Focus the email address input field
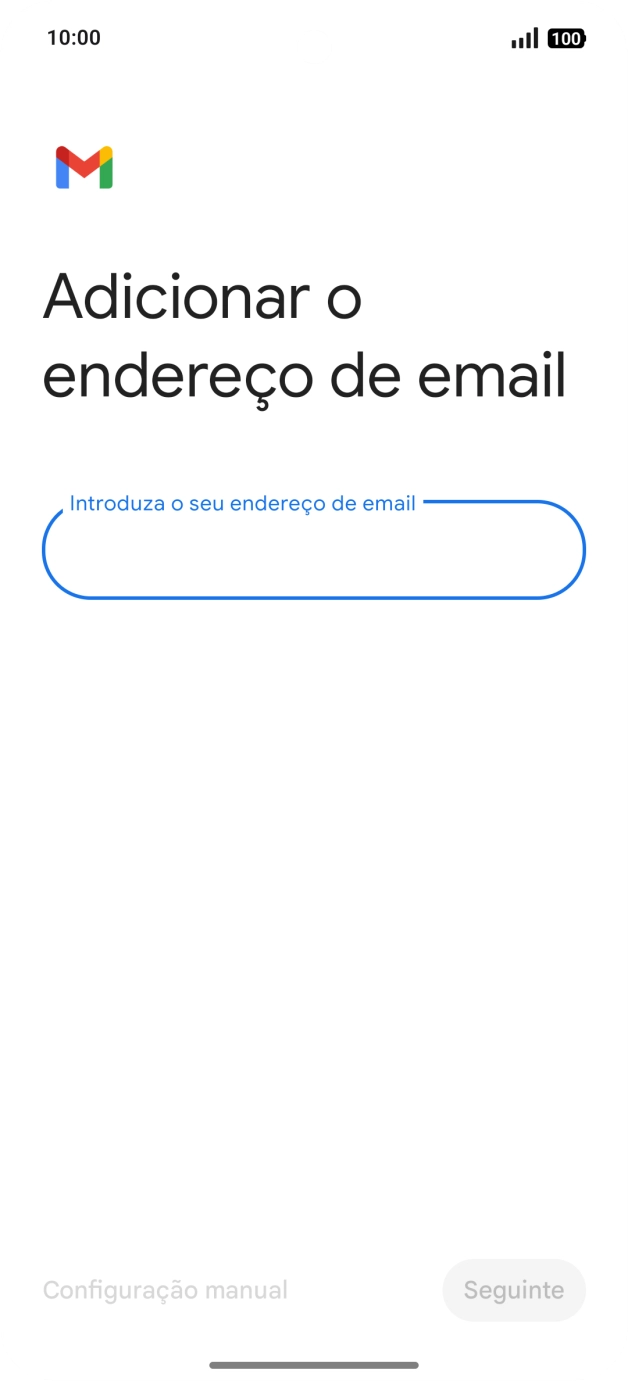This screenshot has height=1381, width=628. 313,551
